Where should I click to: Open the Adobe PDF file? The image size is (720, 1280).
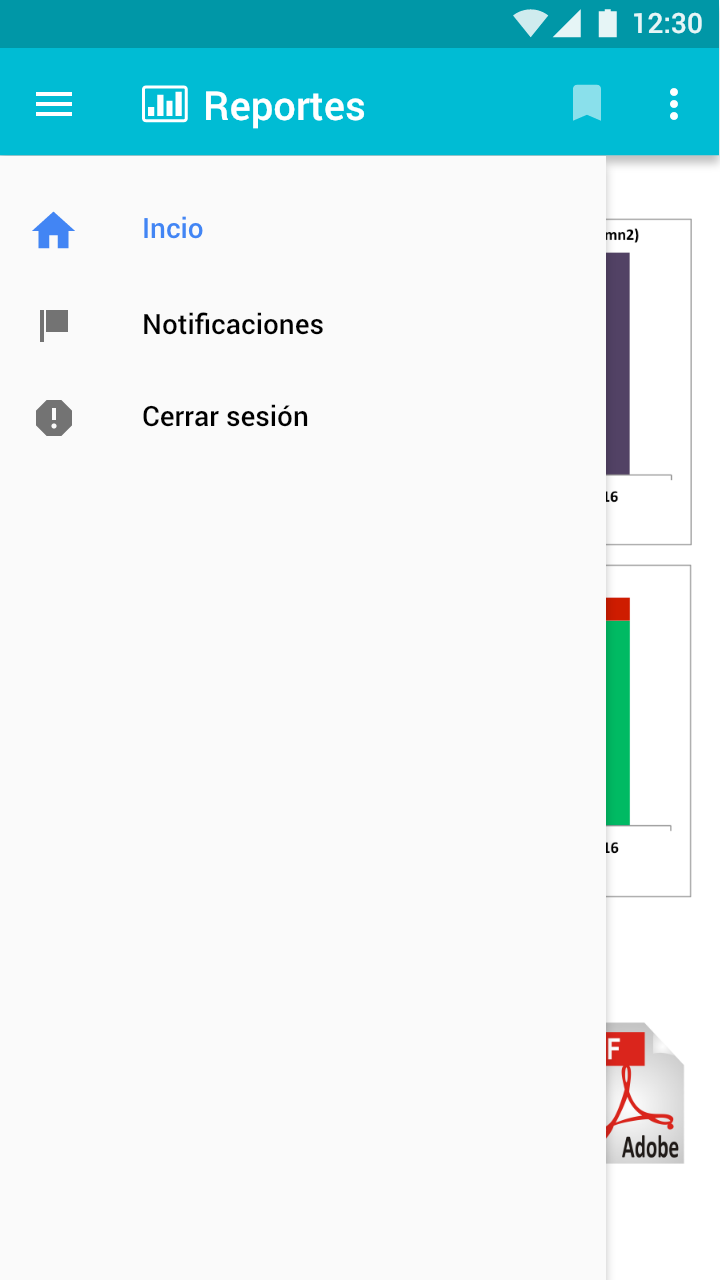[x=645, y=1094]
